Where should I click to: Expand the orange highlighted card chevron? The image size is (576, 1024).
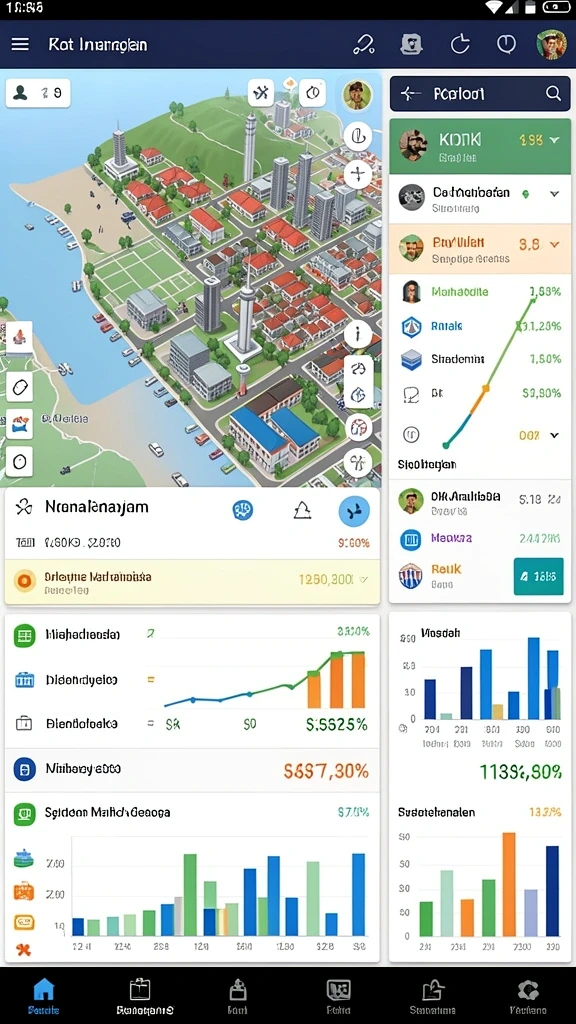[x=554, y=244]
